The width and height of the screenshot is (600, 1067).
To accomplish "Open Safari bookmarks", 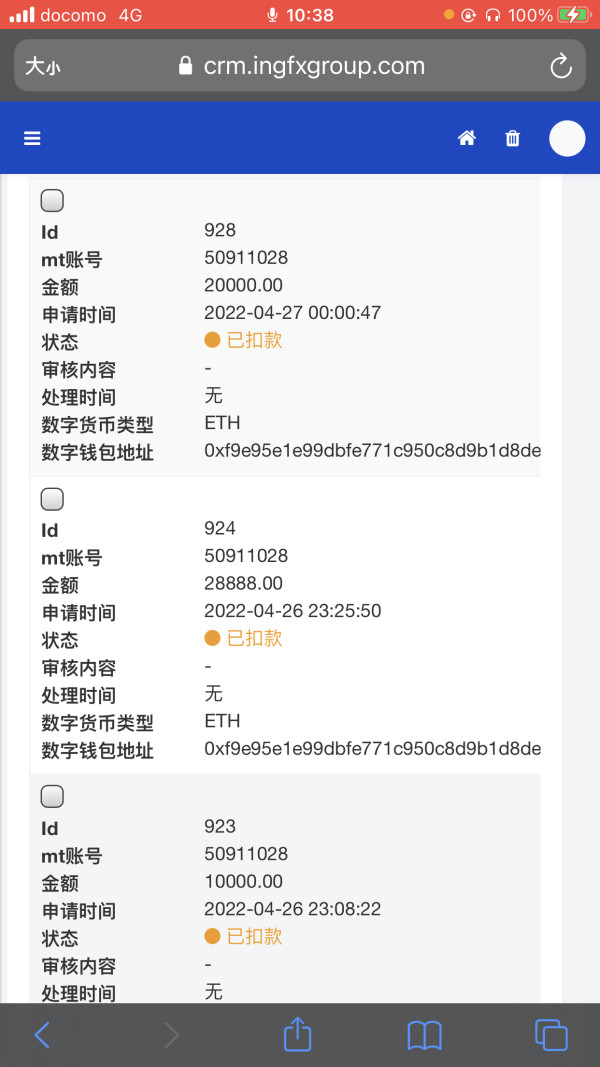I will click(x=424, y=1036).
